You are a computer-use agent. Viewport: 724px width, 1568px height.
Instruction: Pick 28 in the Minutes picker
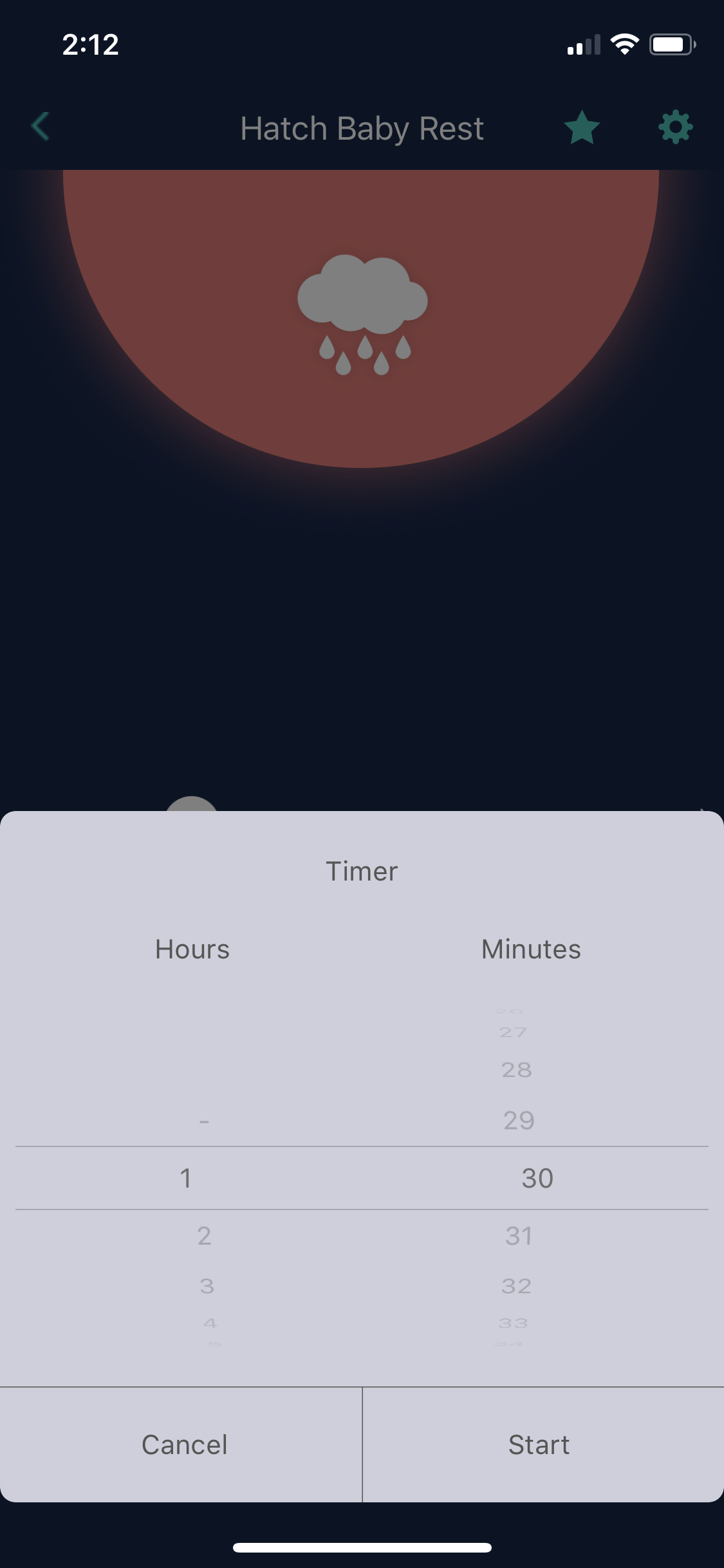click(517, 1070)
